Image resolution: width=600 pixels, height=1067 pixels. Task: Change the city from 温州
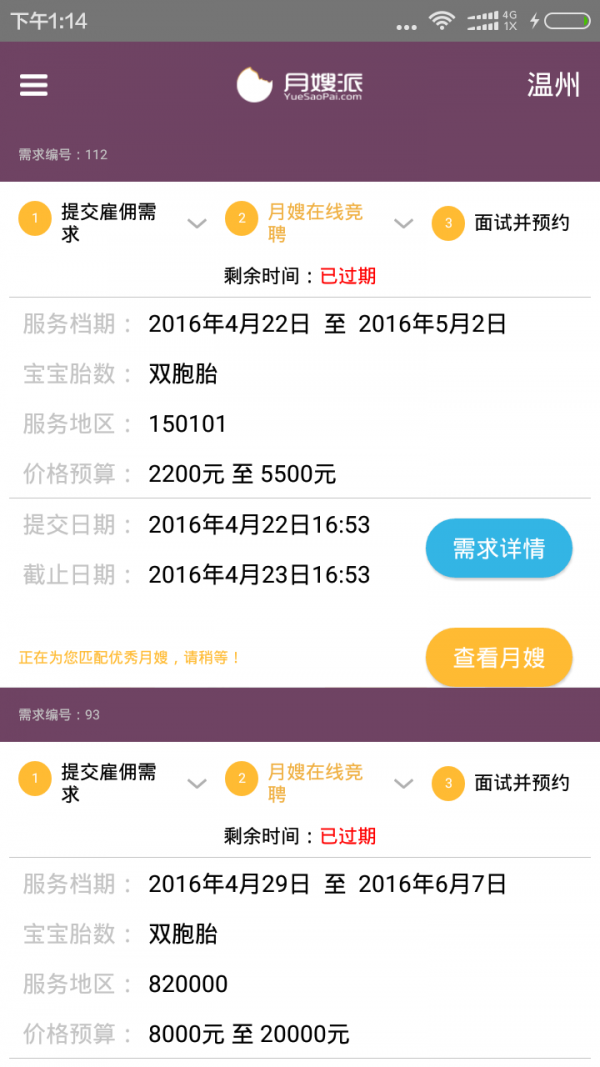553,85
